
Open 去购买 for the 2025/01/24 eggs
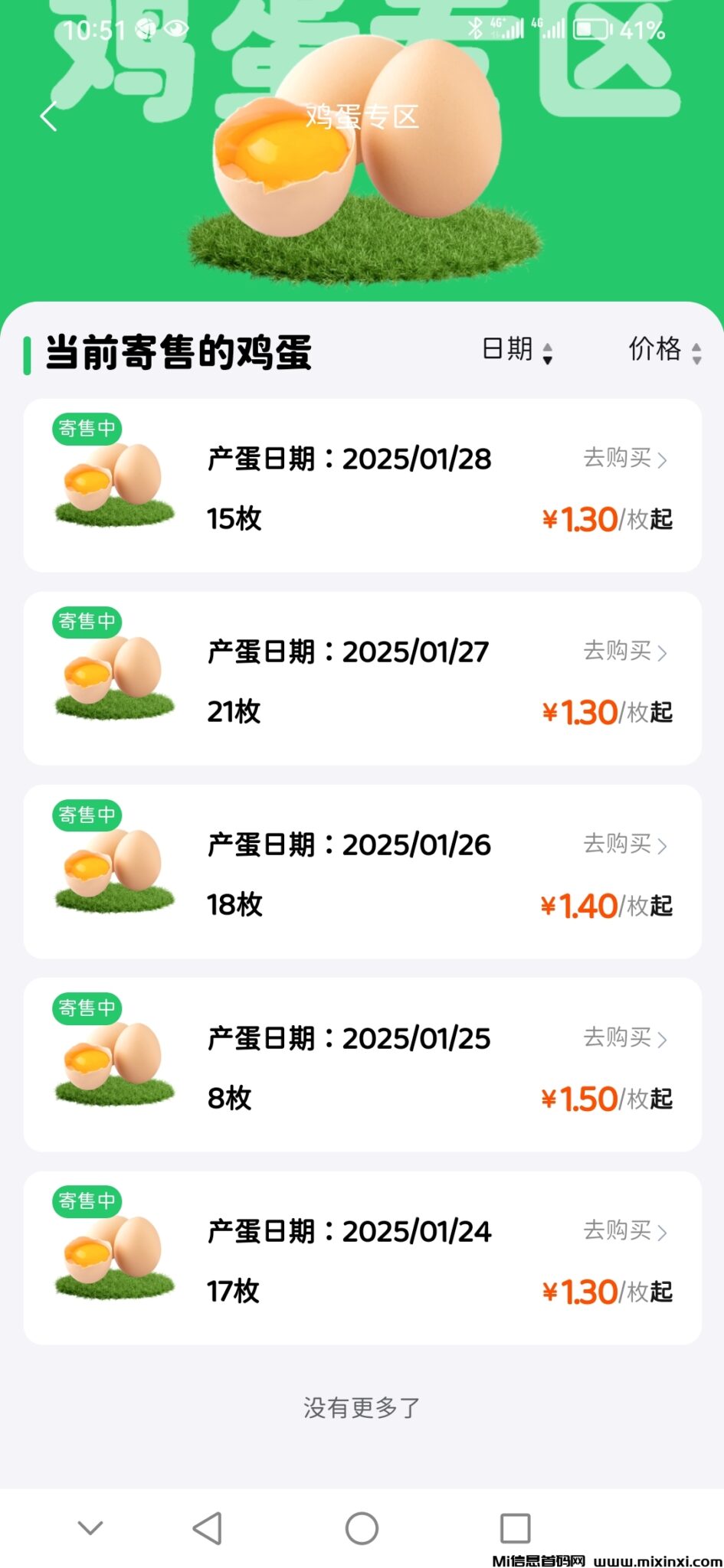[x=622, y=1231]
